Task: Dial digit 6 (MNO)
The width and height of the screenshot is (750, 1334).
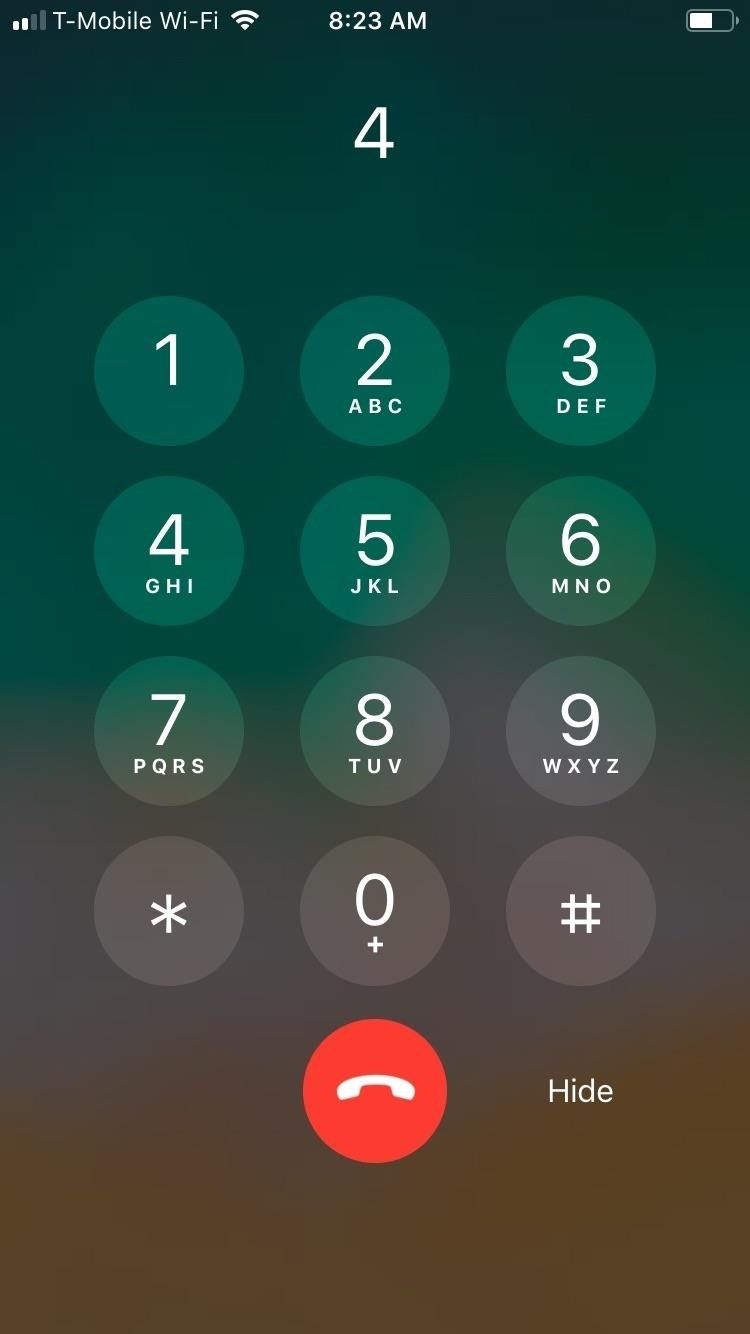Action: [x=581, y=551]
